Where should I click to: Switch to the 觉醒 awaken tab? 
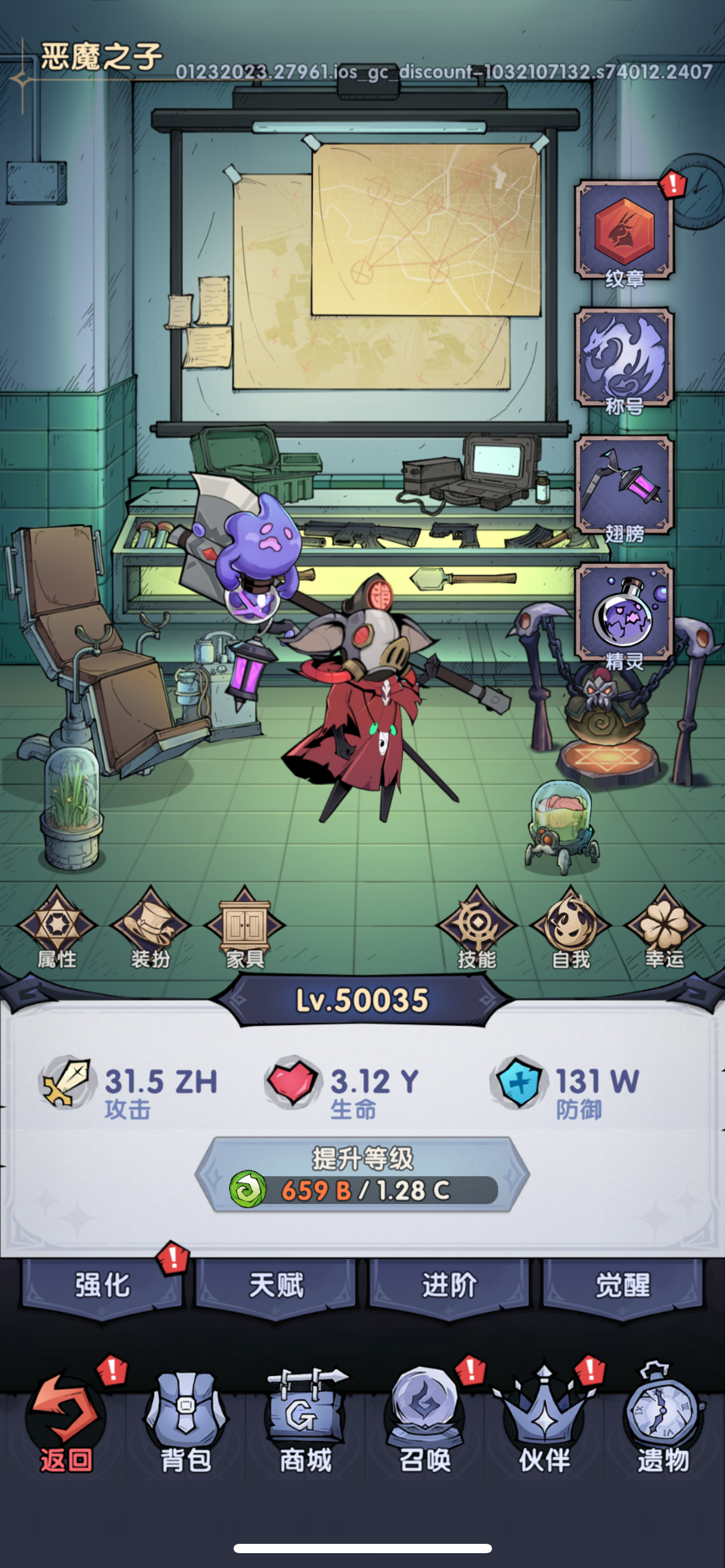pyautogui.click(x=623, y=1286)
